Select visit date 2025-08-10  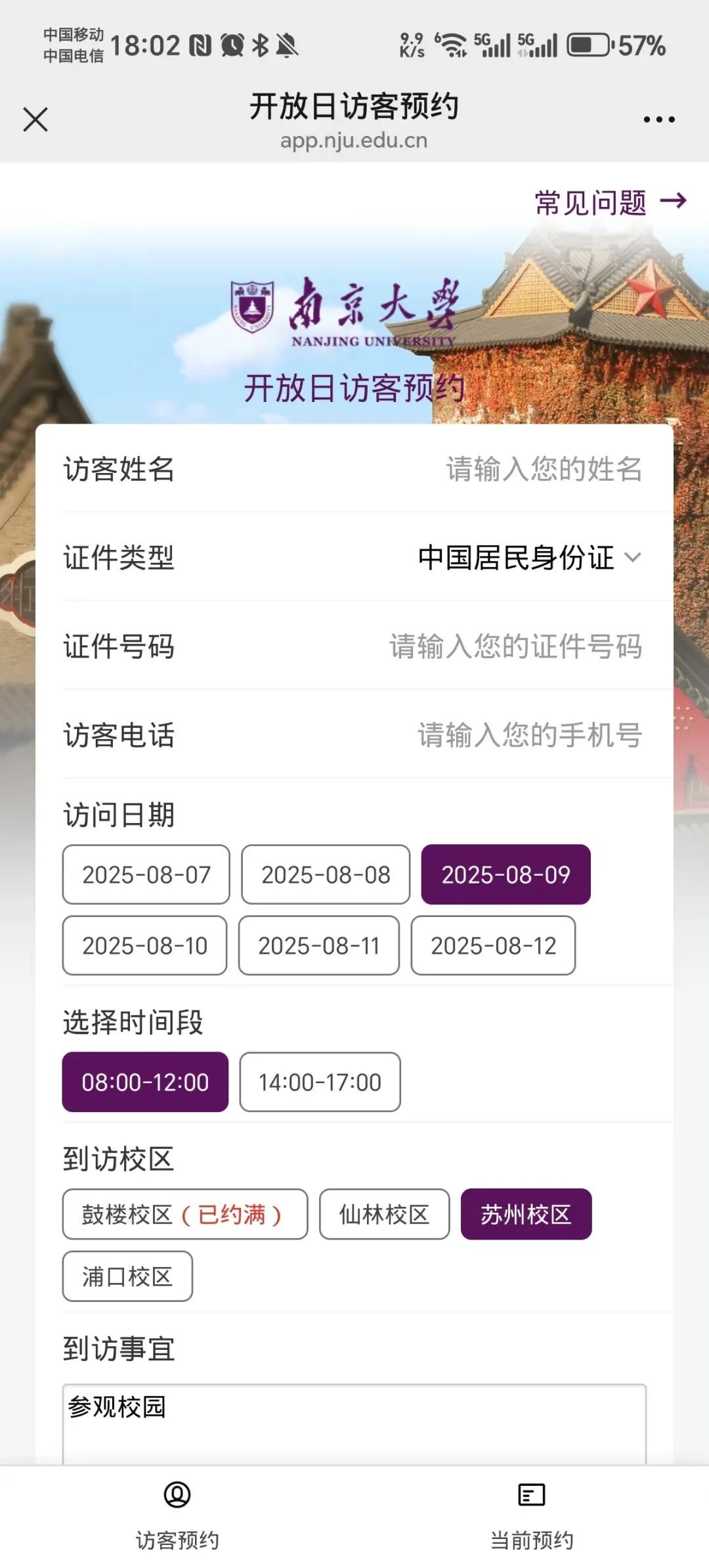[x=144, y=945]
